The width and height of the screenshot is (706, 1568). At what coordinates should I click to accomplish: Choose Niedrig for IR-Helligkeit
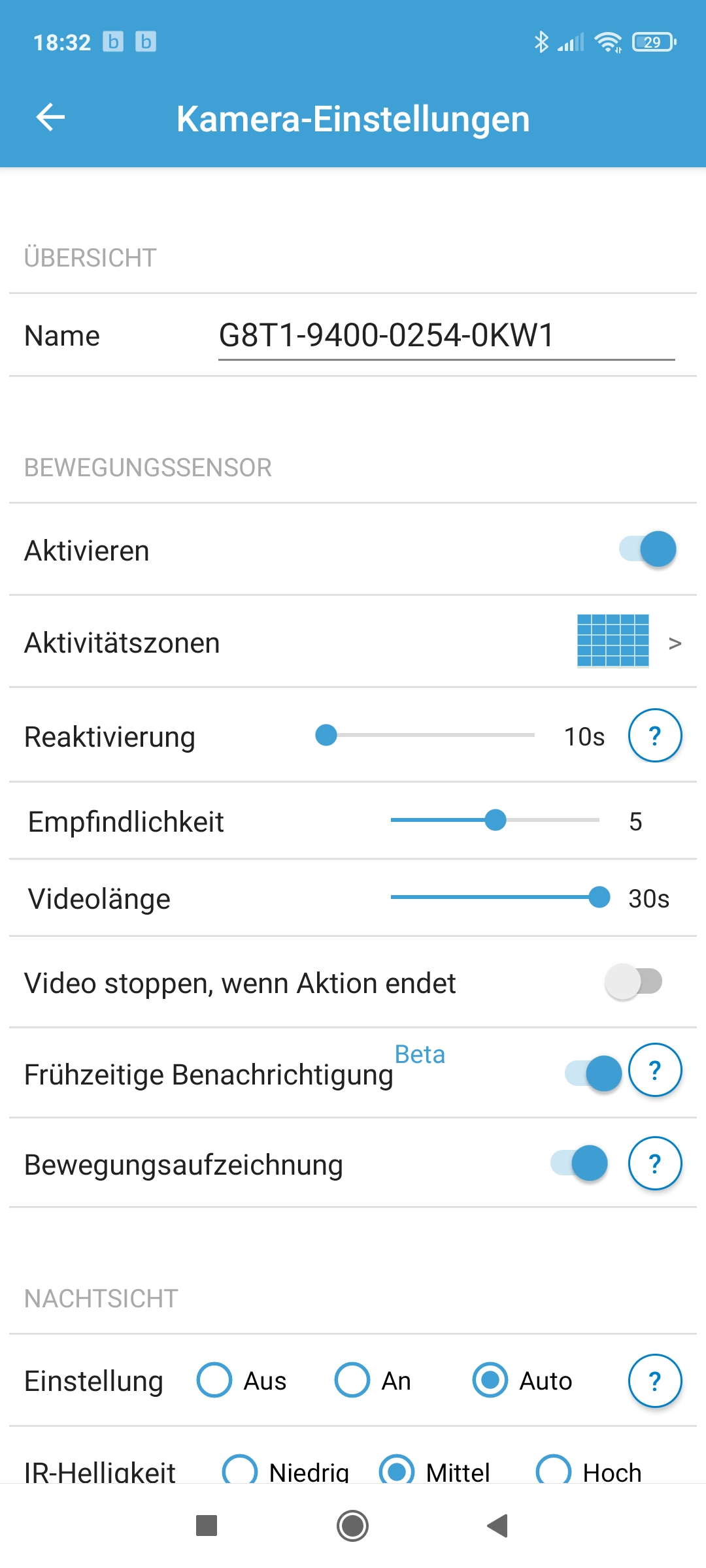(x=240, y=1470)
